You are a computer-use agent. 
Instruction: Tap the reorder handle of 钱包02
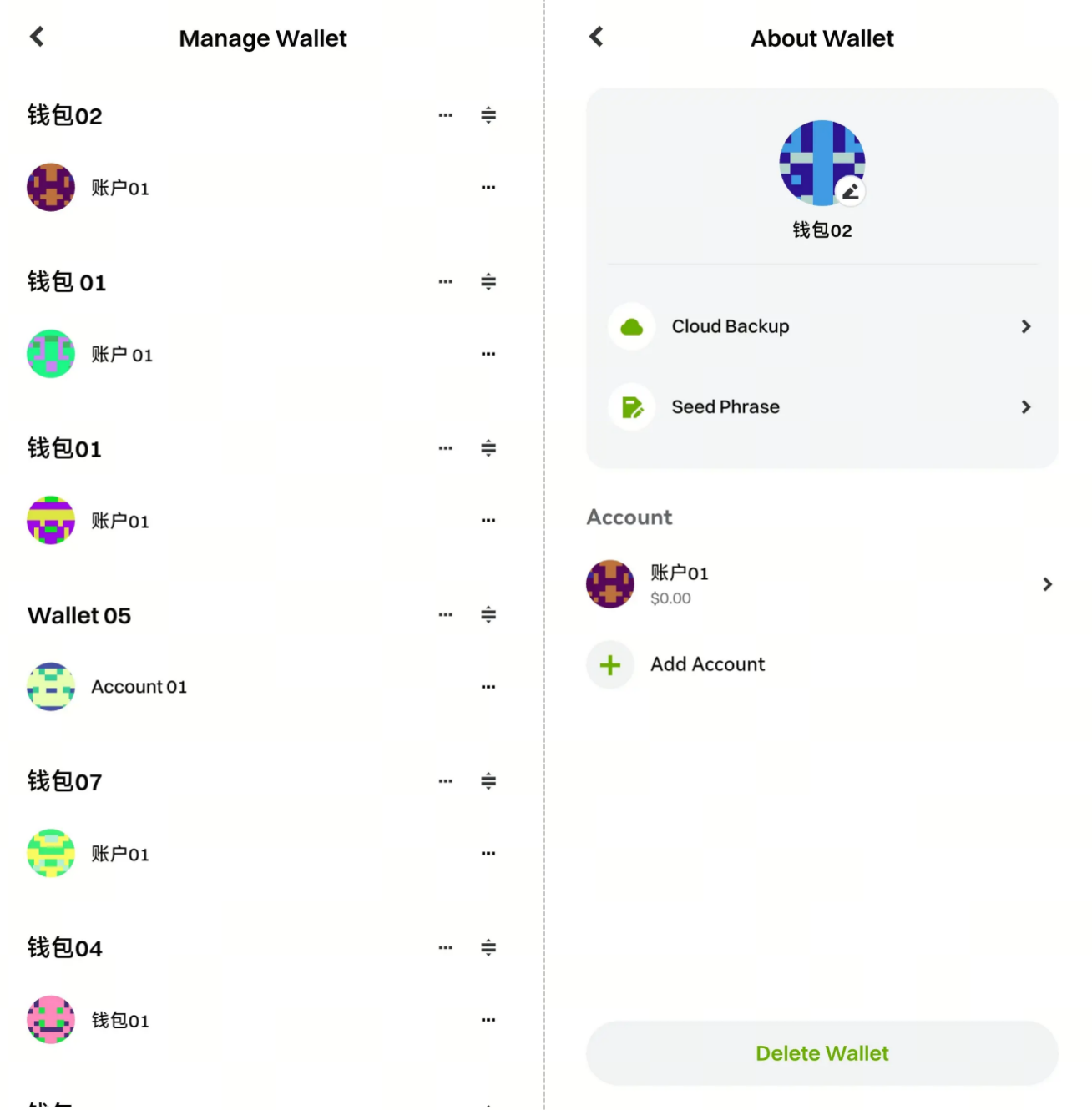pos(488,115)
